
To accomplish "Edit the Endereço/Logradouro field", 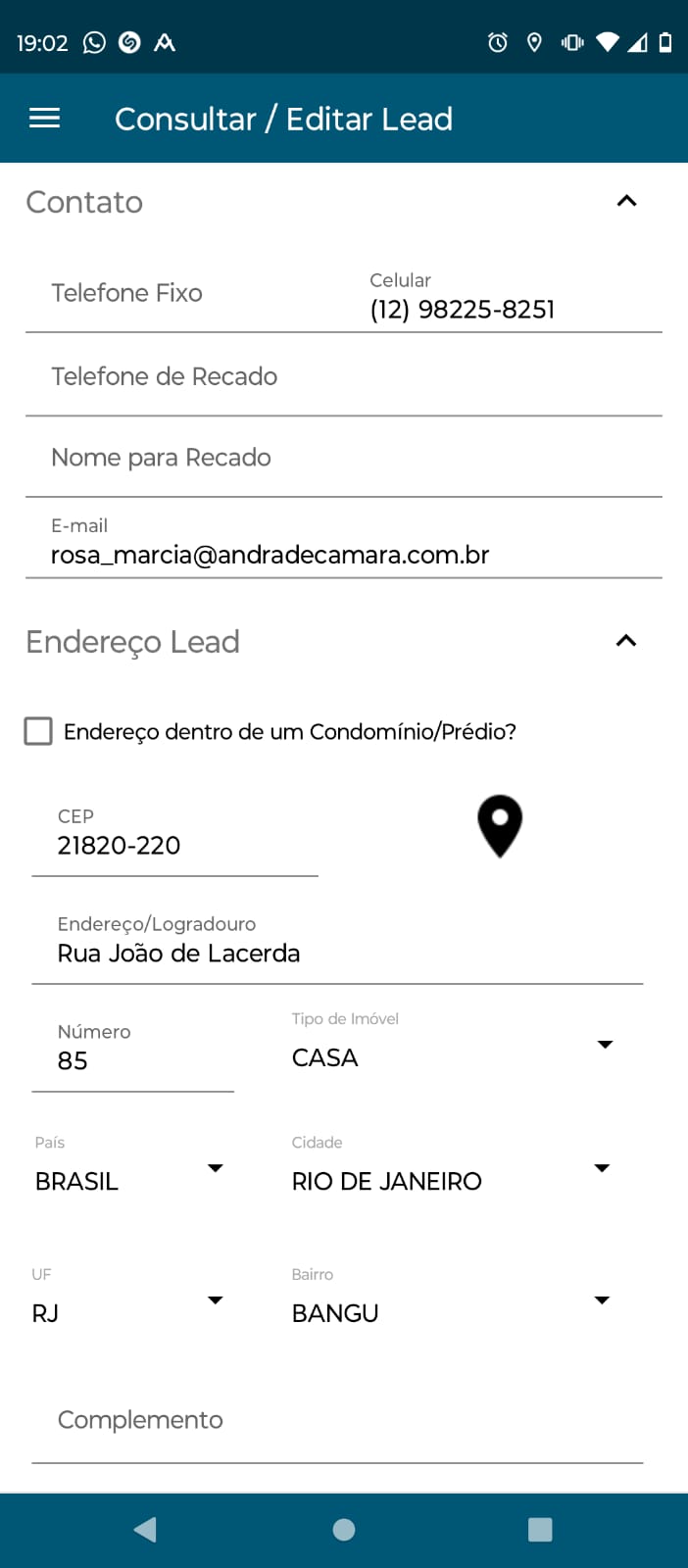I will (337, 953).
